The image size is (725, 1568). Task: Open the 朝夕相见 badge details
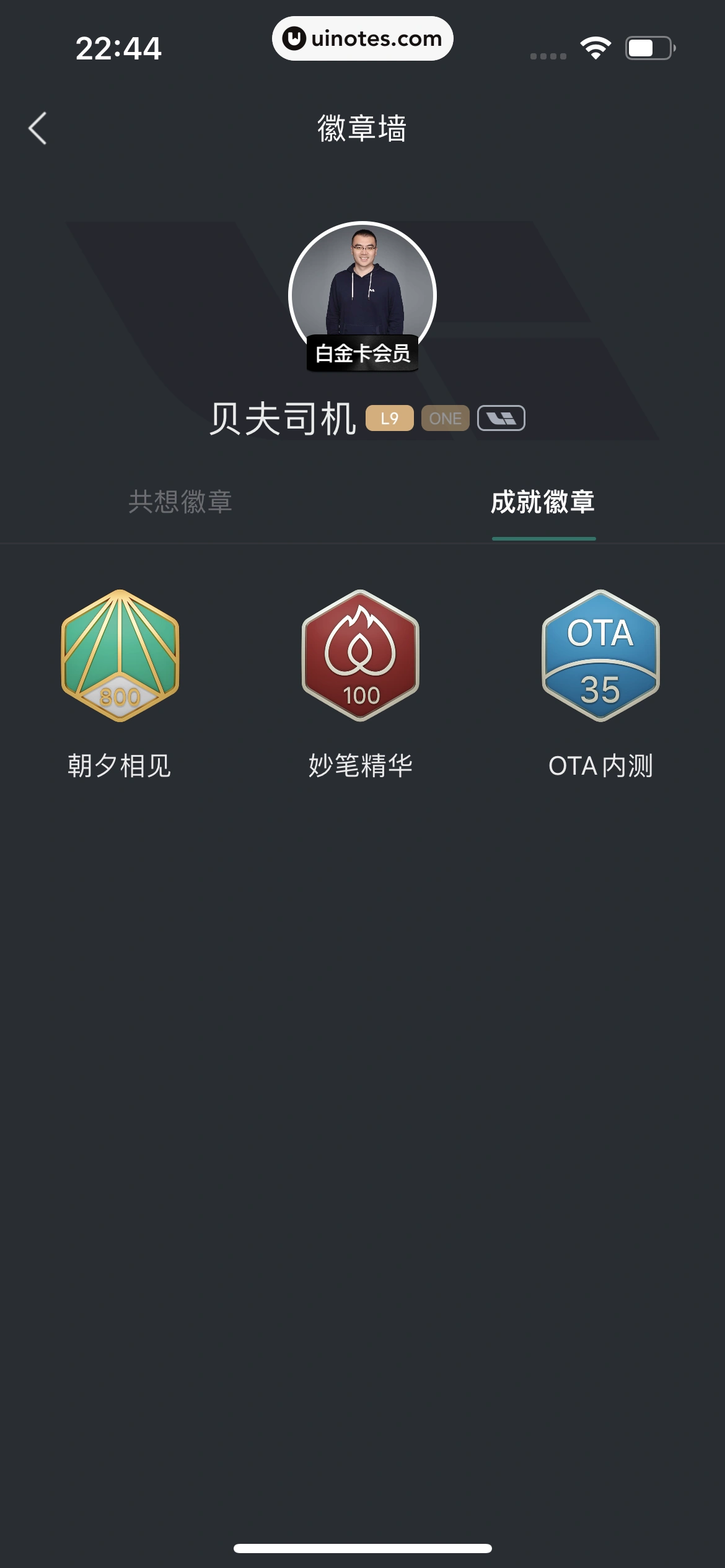(119, 768)
